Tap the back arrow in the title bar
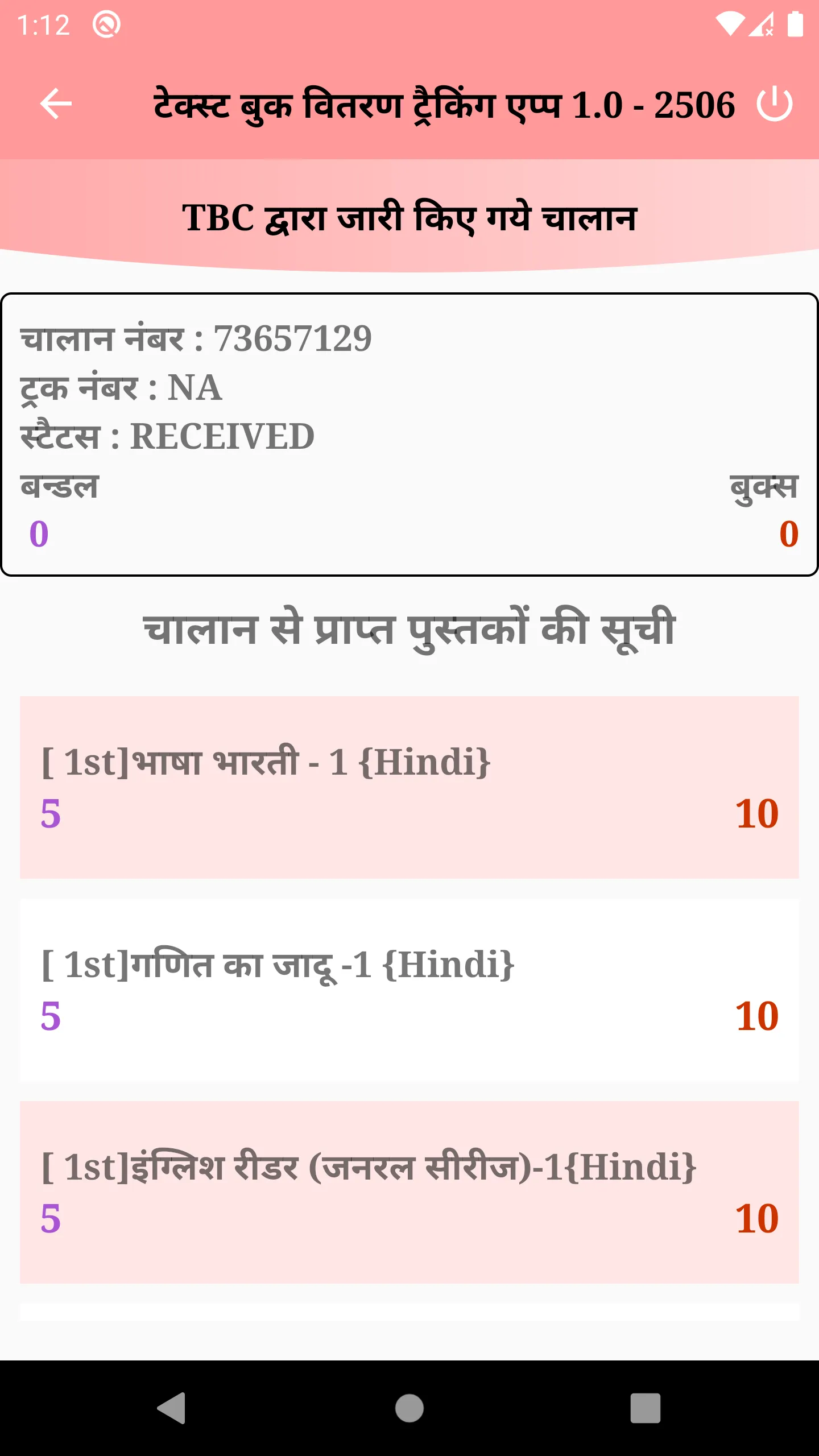819x1456 pixels. 55,104
